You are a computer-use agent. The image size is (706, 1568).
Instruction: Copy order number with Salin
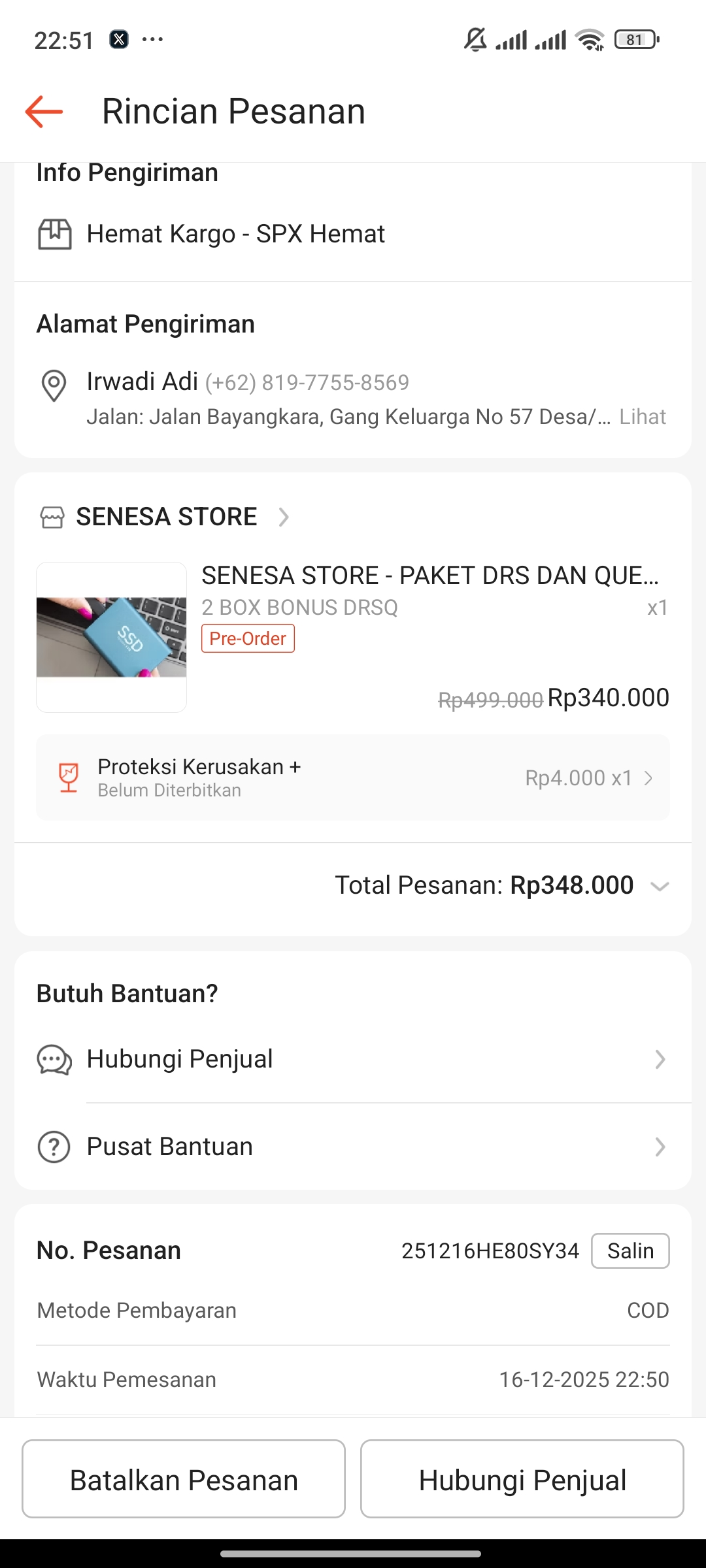pyautogui.click(x=630, y=1250)
